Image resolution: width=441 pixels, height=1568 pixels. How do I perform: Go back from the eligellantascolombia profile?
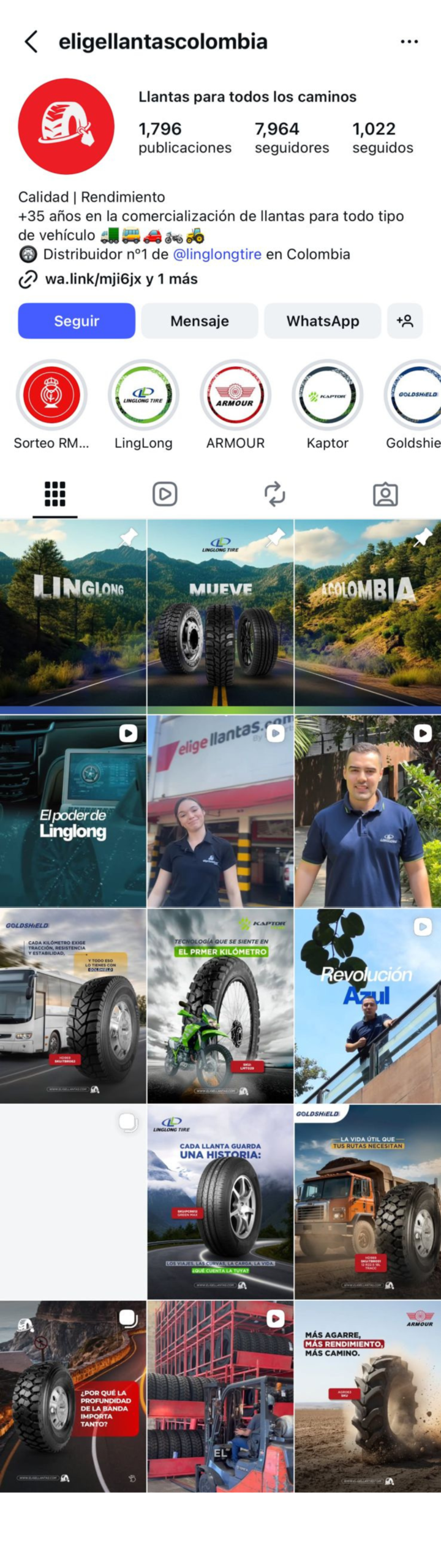coord(31,42)
